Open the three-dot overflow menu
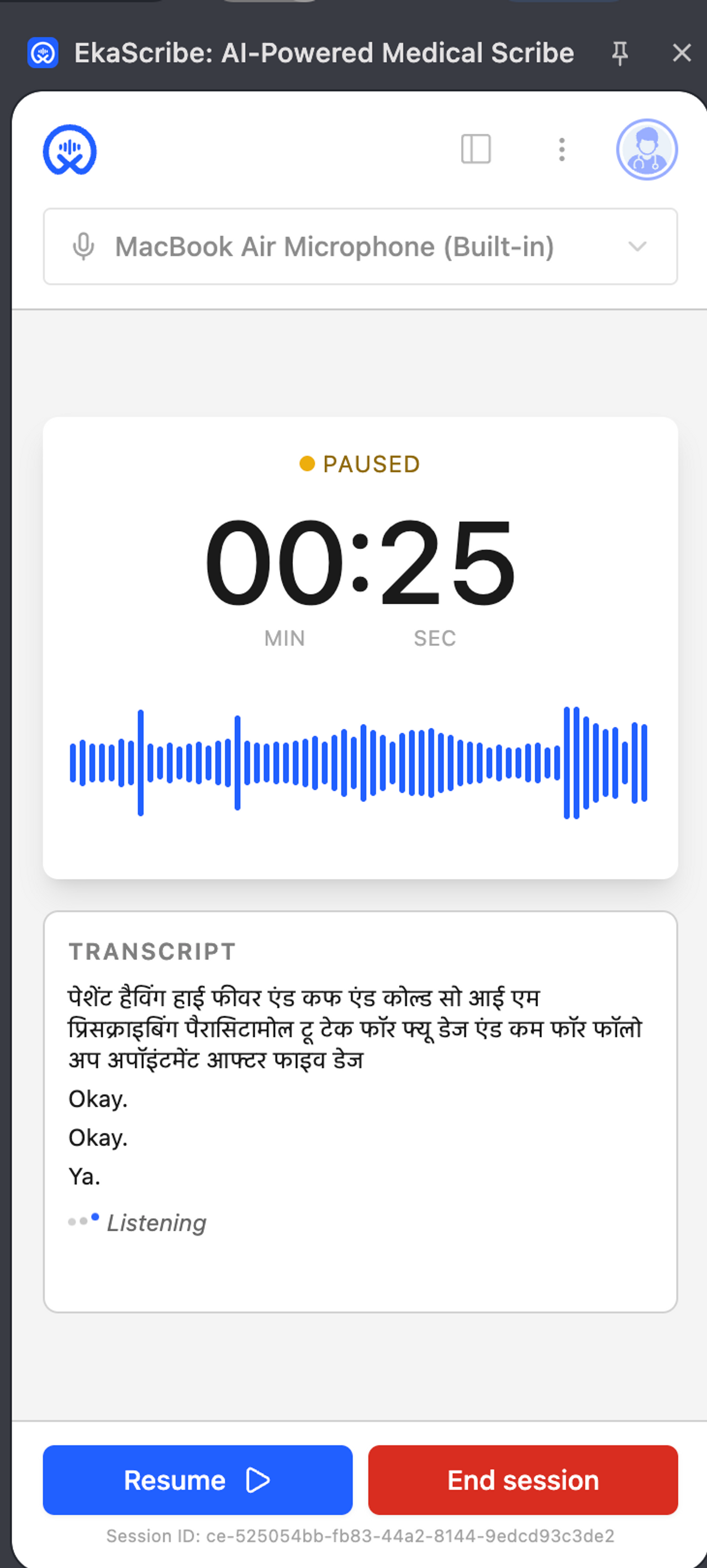 [562, 150]
